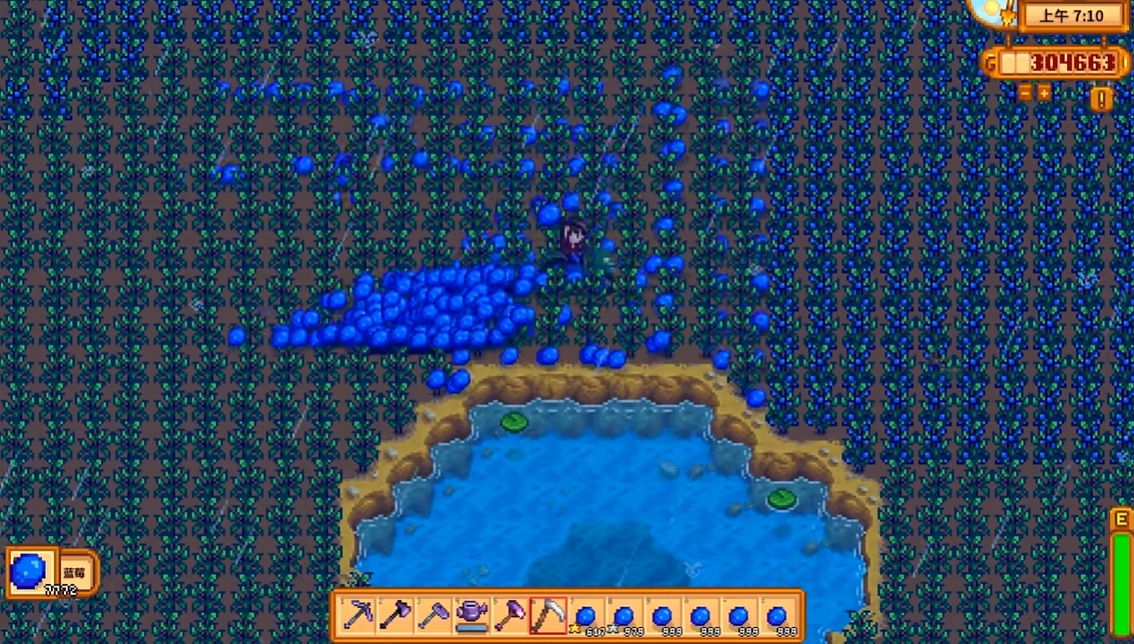
Task: Select the hoe in toolbar slot 3
Action: pos(433,615)
